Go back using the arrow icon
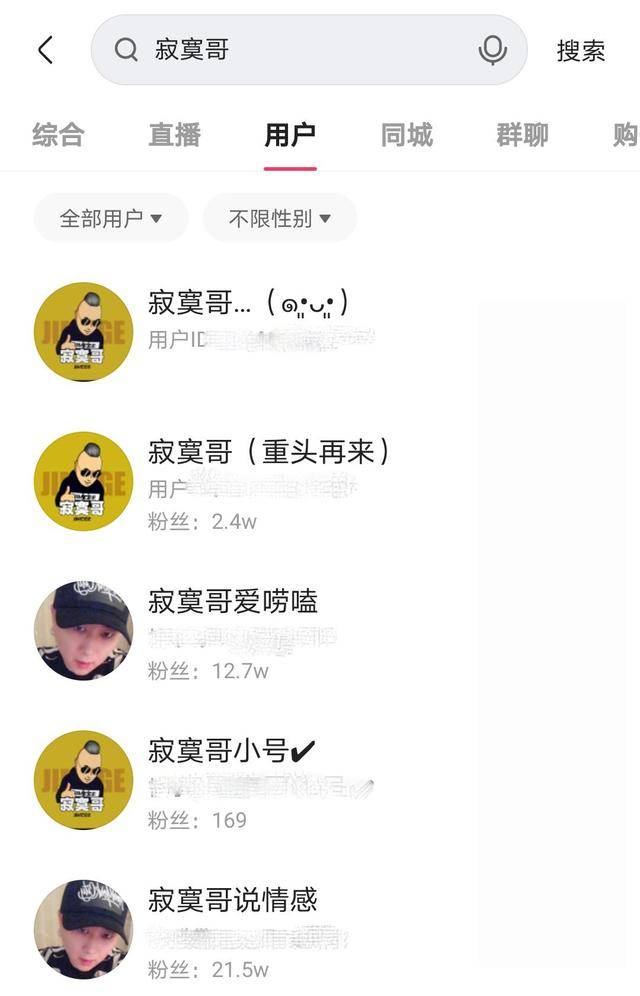The image size is (640, 996). [x=45, y=50]
